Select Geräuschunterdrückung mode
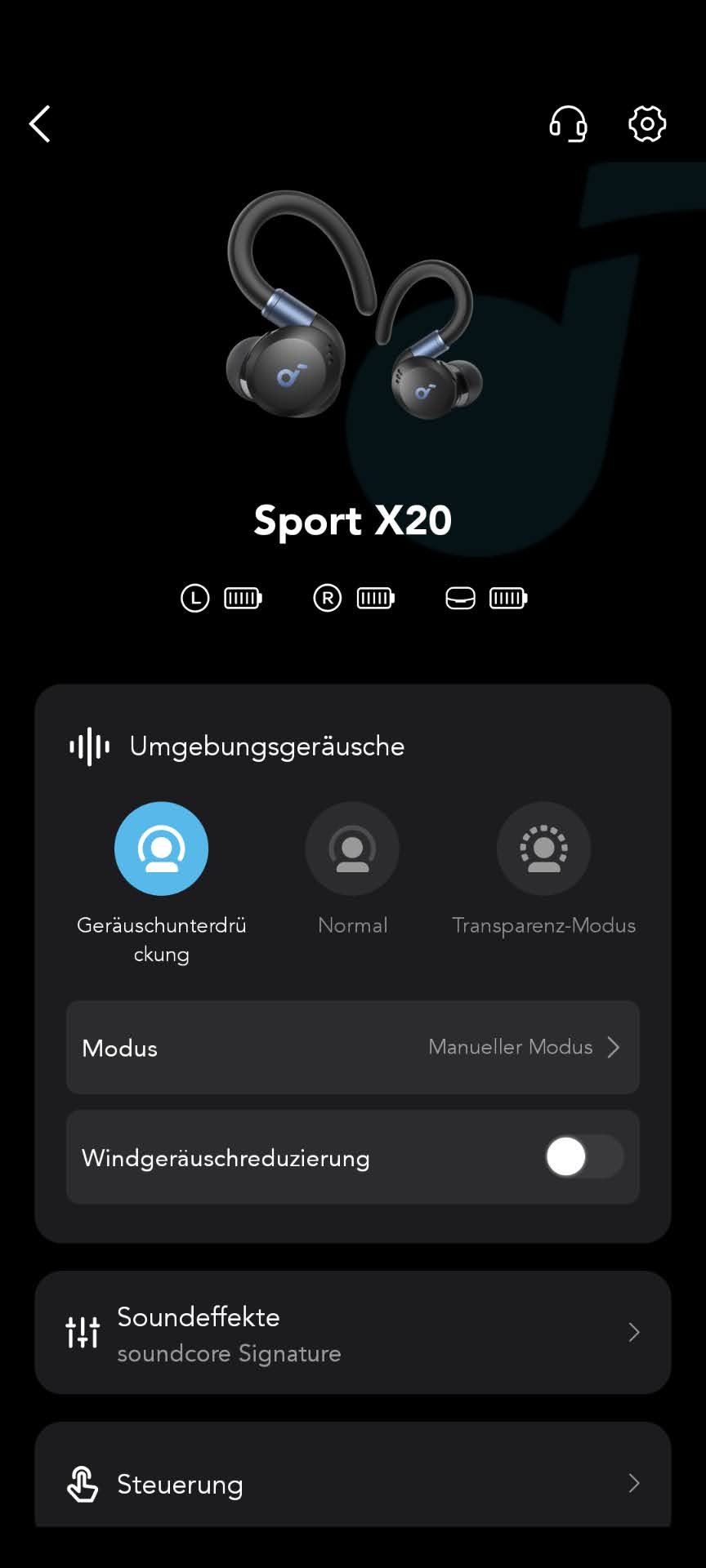Viewport: 706px width, 1568px height. (162, 849)
